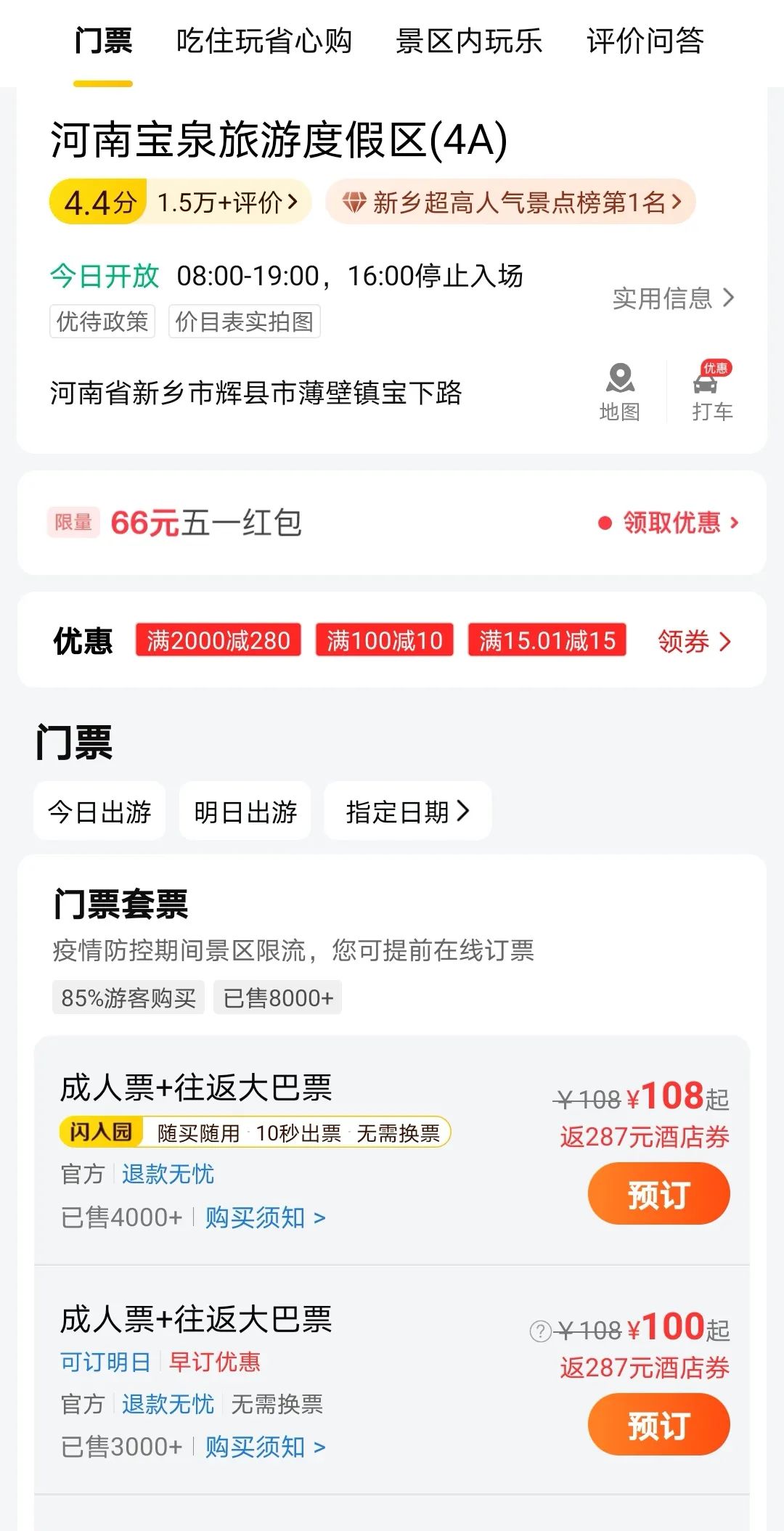Open the 打车 taxi option
Image resolution: width=784 pixels, height=1531 pixels.
click(712, 393)
